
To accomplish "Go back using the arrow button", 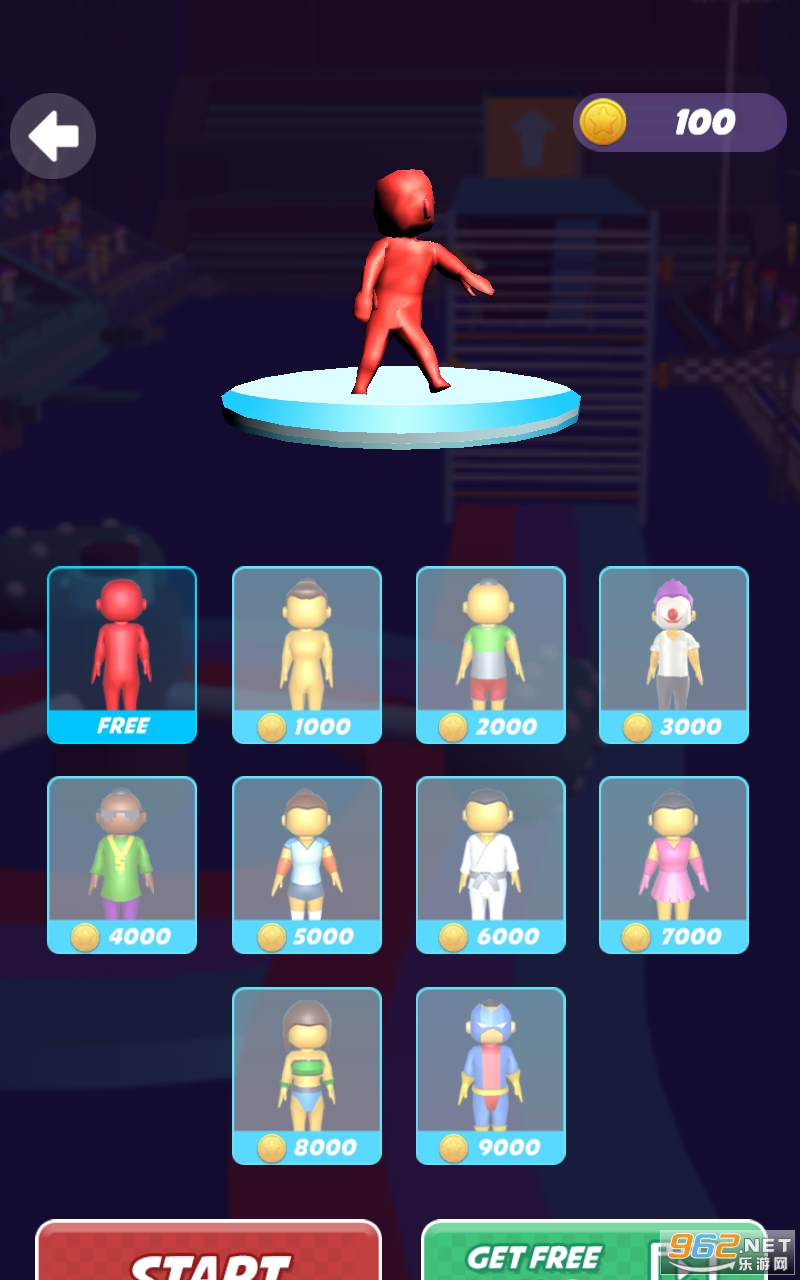I will point(53,136).
